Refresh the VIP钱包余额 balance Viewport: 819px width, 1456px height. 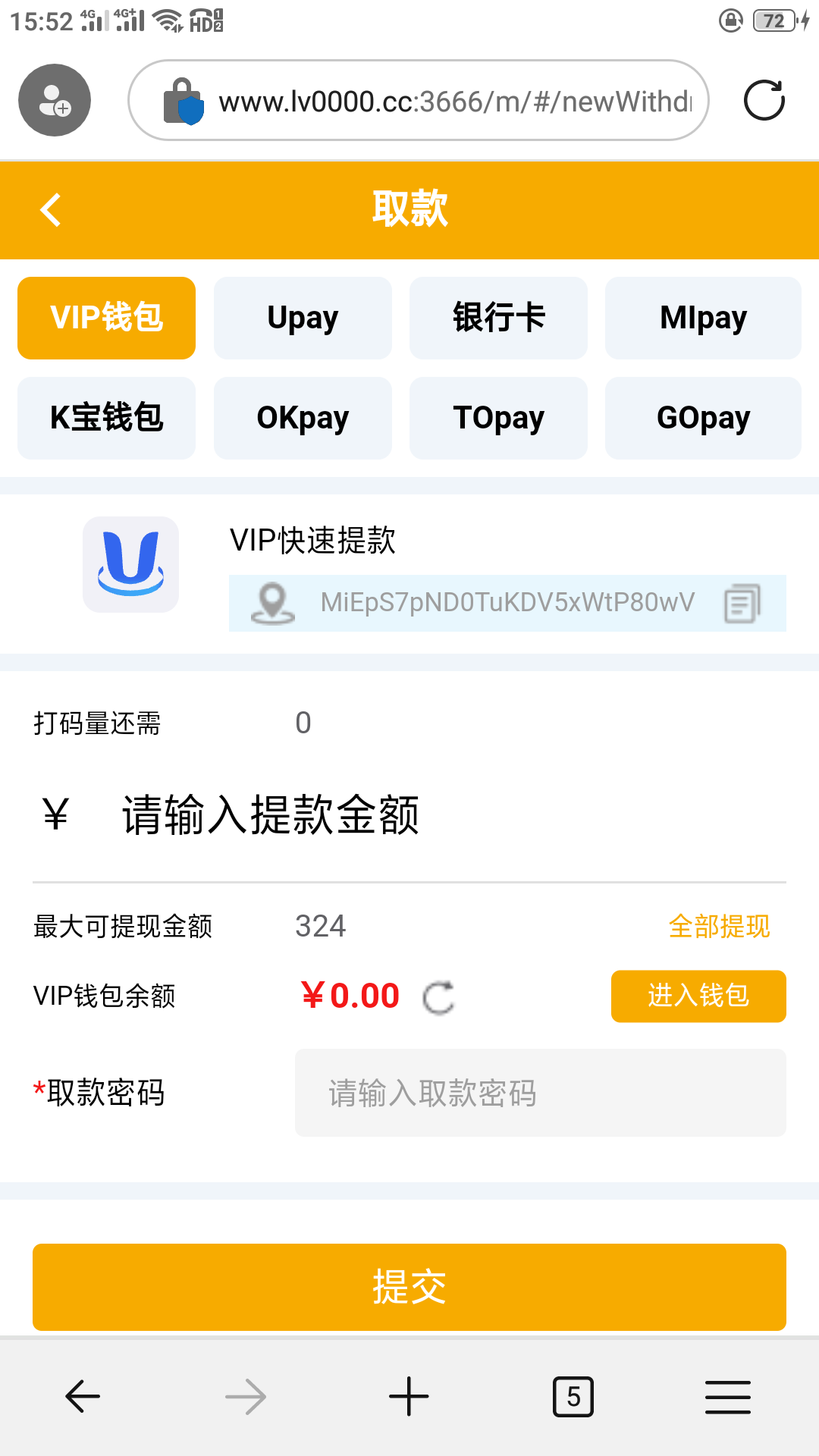coord(439,997)
